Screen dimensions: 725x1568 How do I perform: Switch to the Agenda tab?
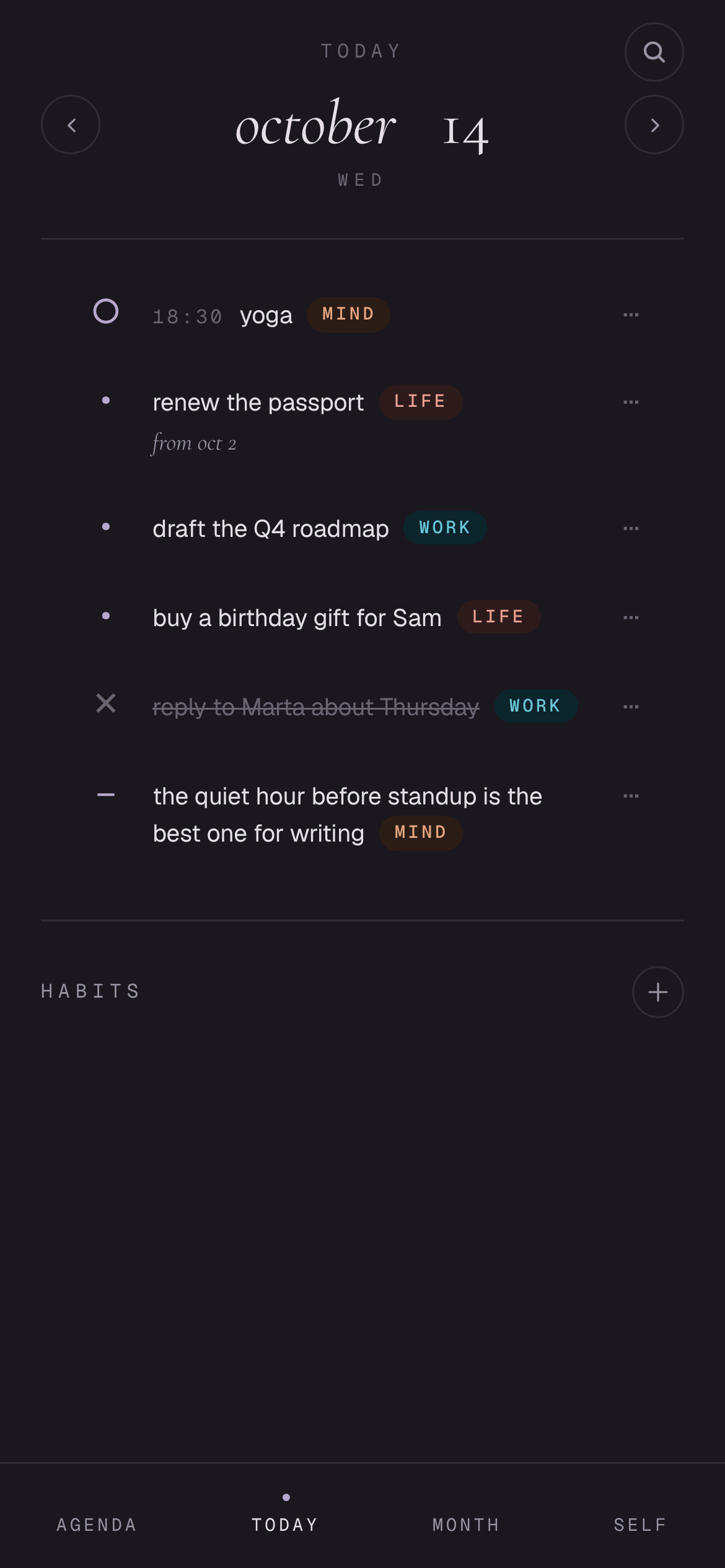pos(97,1525)
